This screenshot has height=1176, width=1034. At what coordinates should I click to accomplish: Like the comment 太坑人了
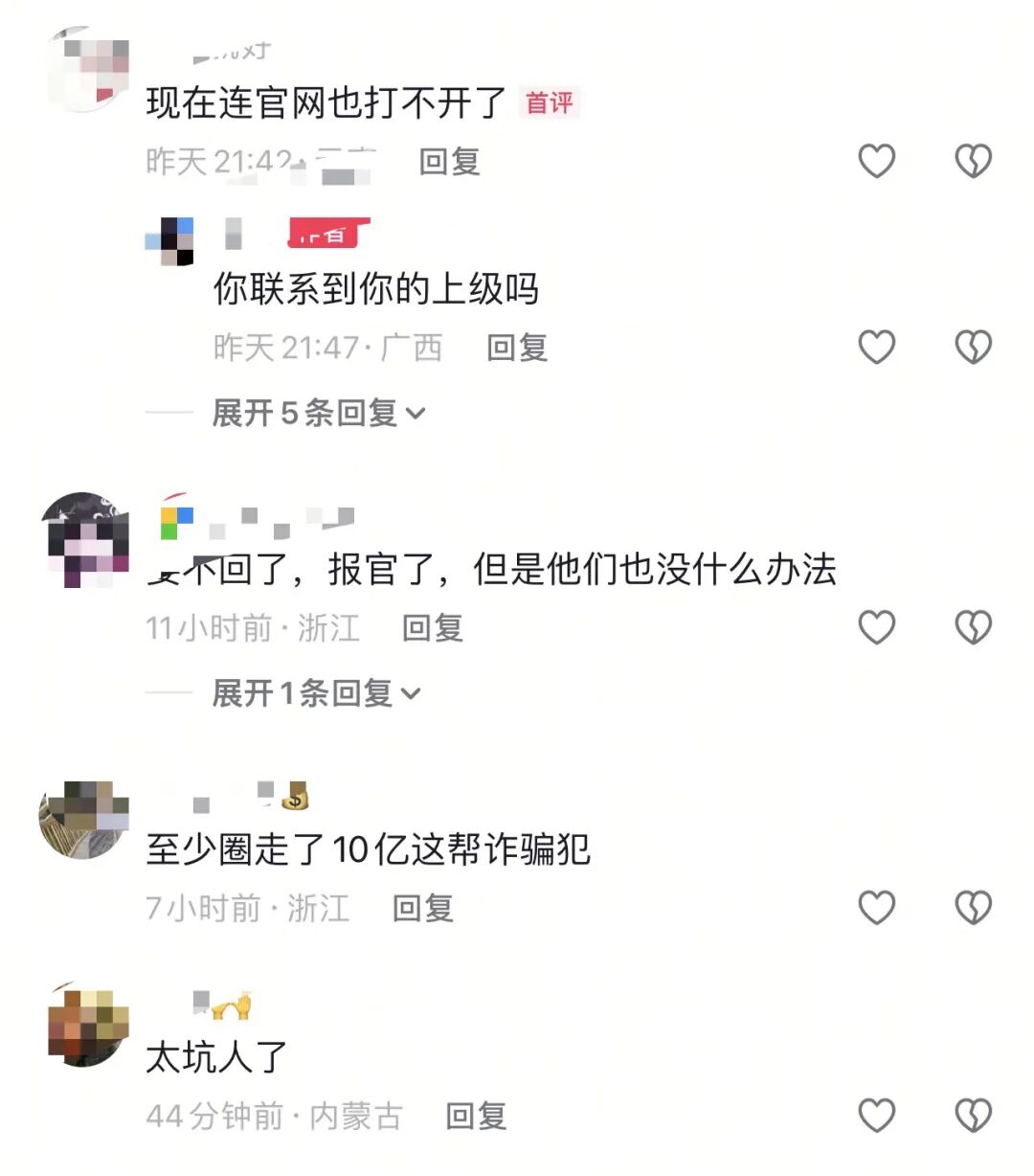tap(876, 1115)
